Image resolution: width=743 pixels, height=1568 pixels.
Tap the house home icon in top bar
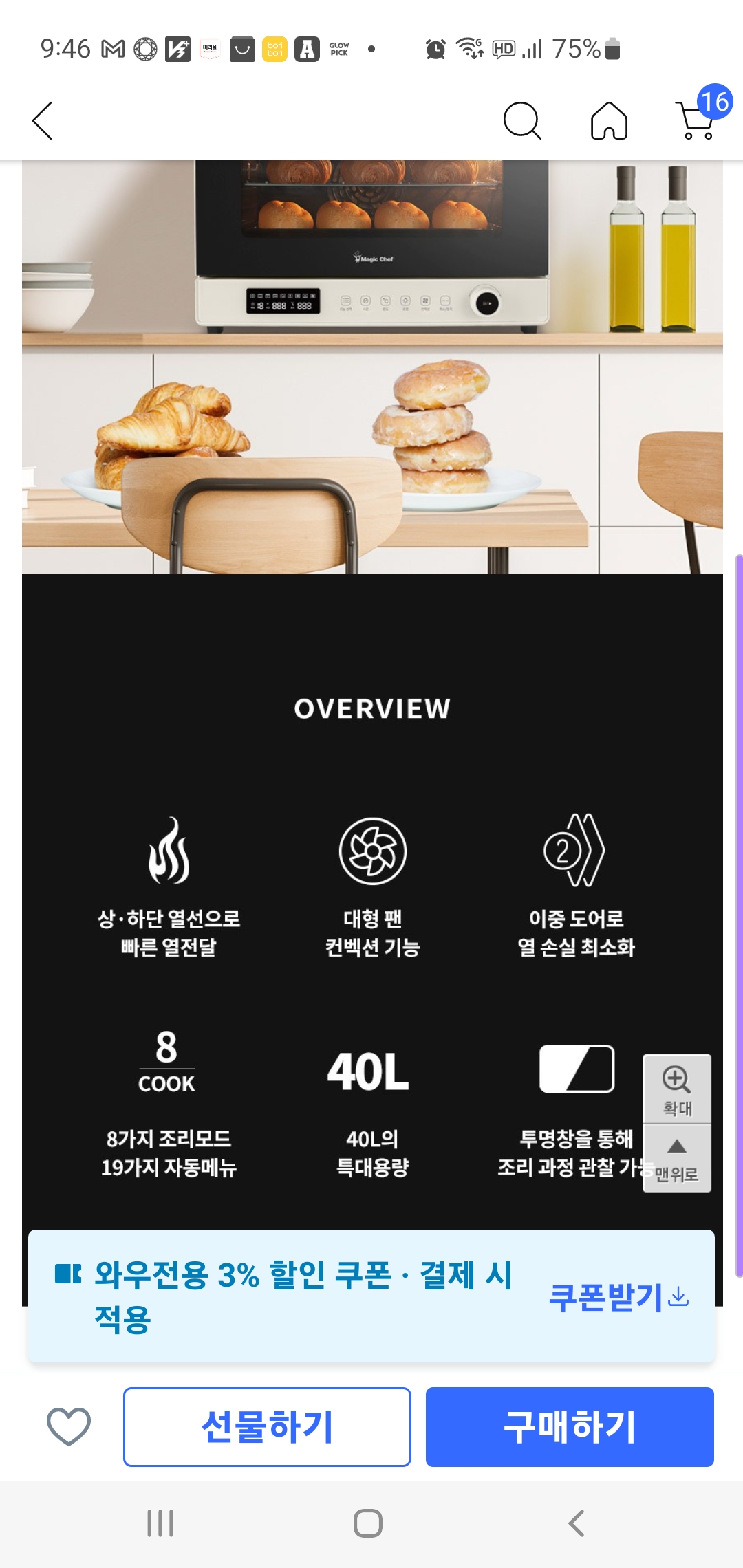point(610,122)
